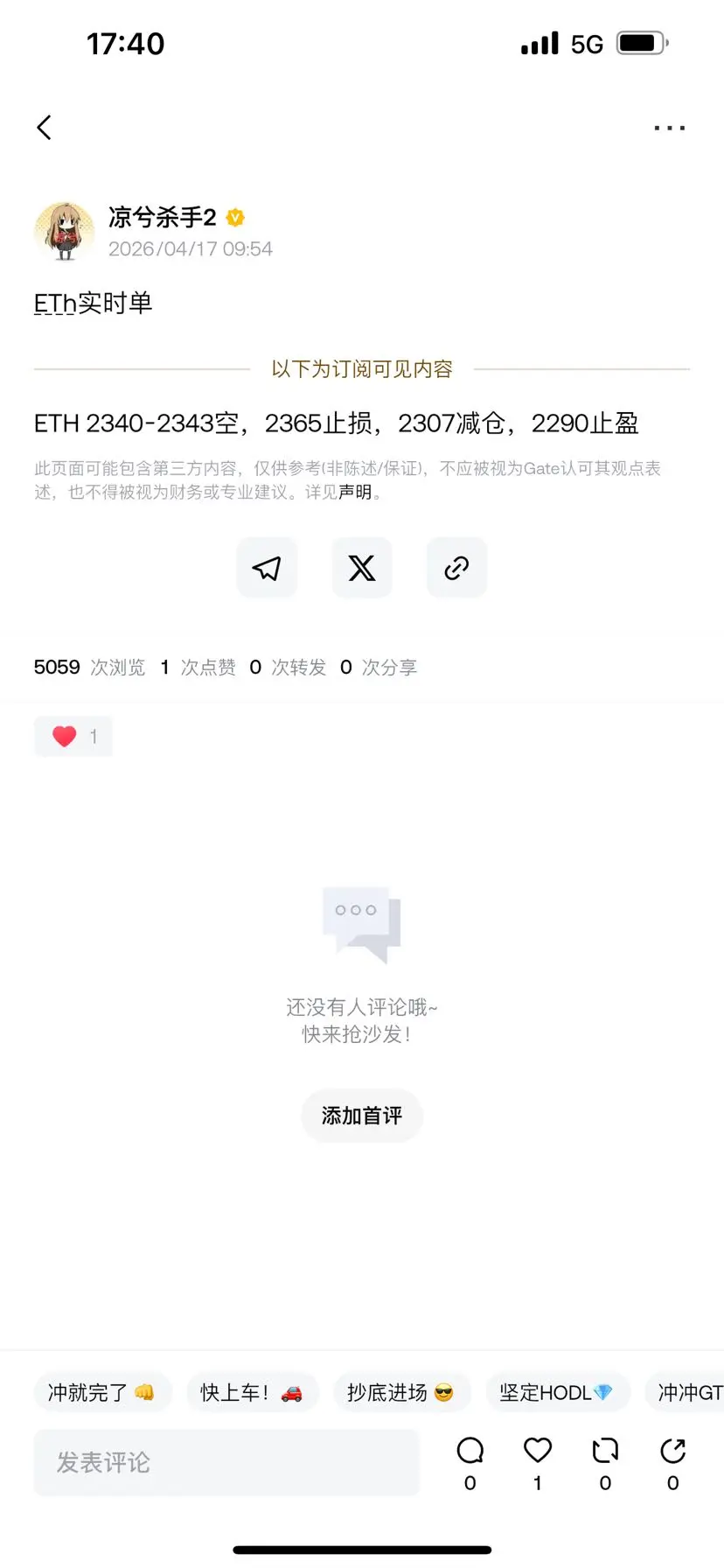
Task: Tap the 发表评论 comment input field
Action: coord(227,1461)
